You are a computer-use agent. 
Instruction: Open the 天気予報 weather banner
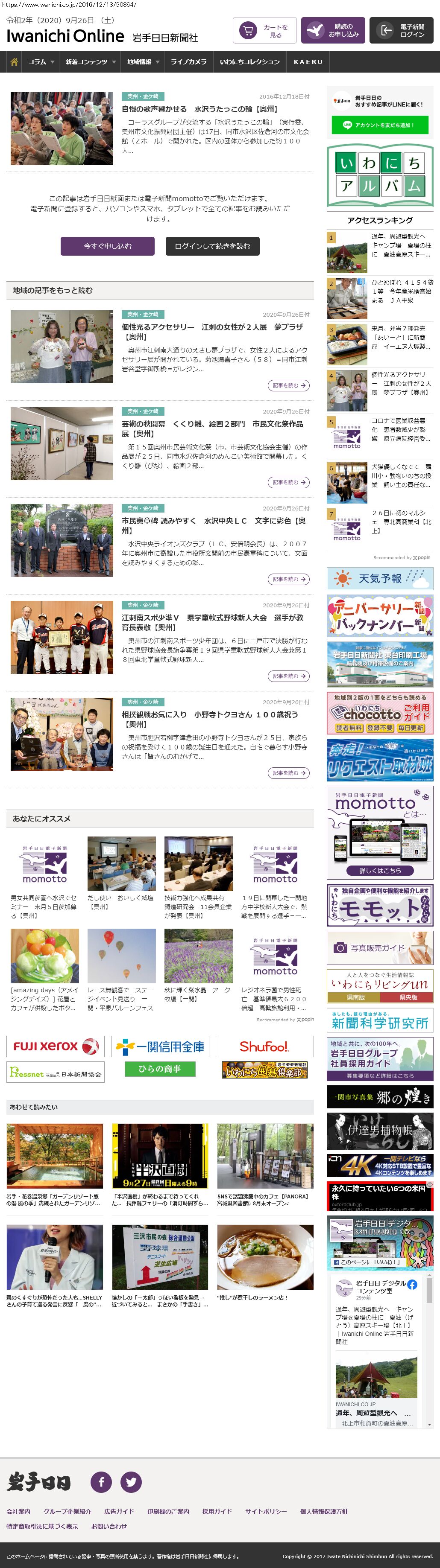tap(380, 578)
